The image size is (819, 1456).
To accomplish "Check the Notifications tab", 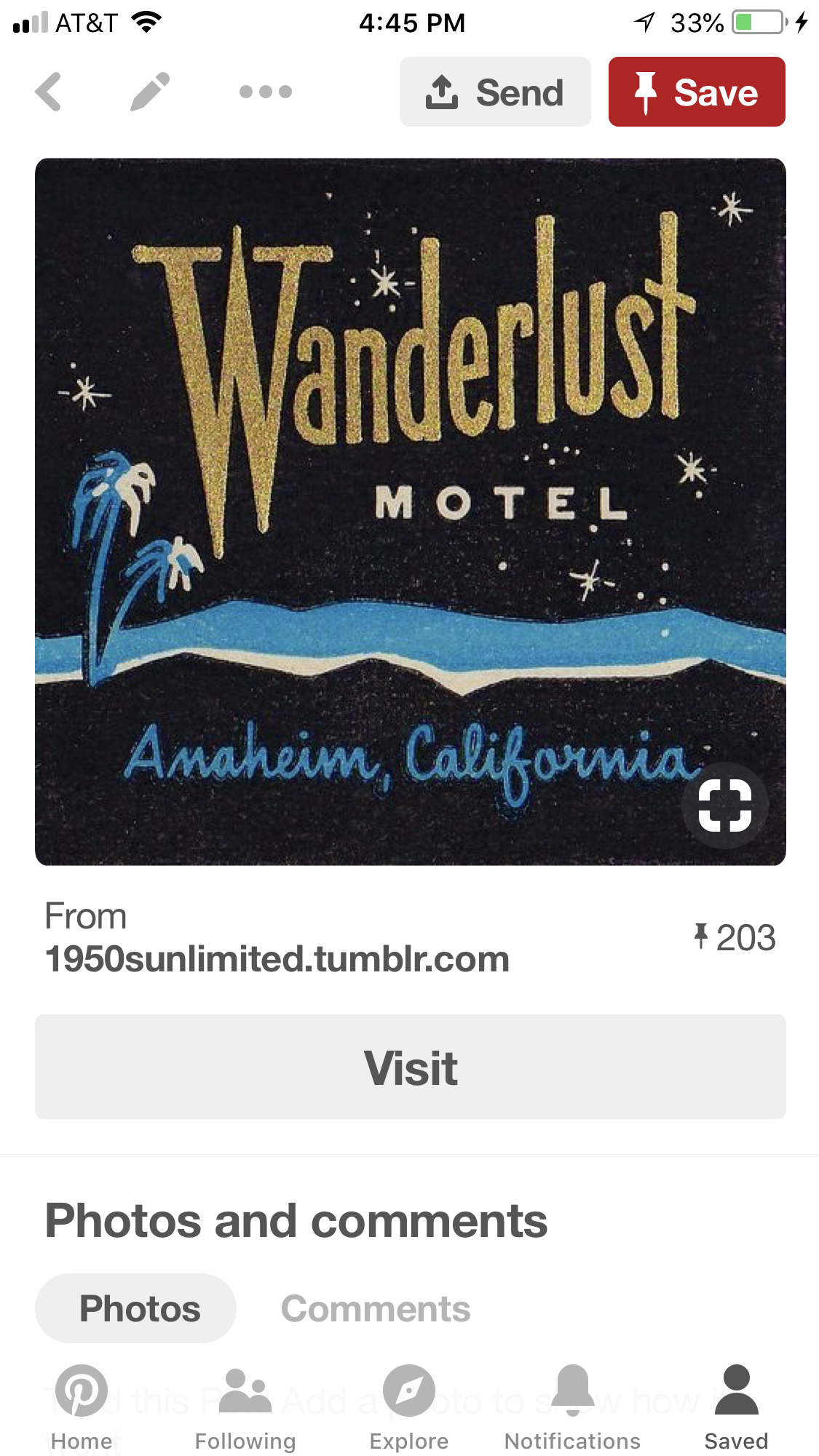I will point(573,1408).
